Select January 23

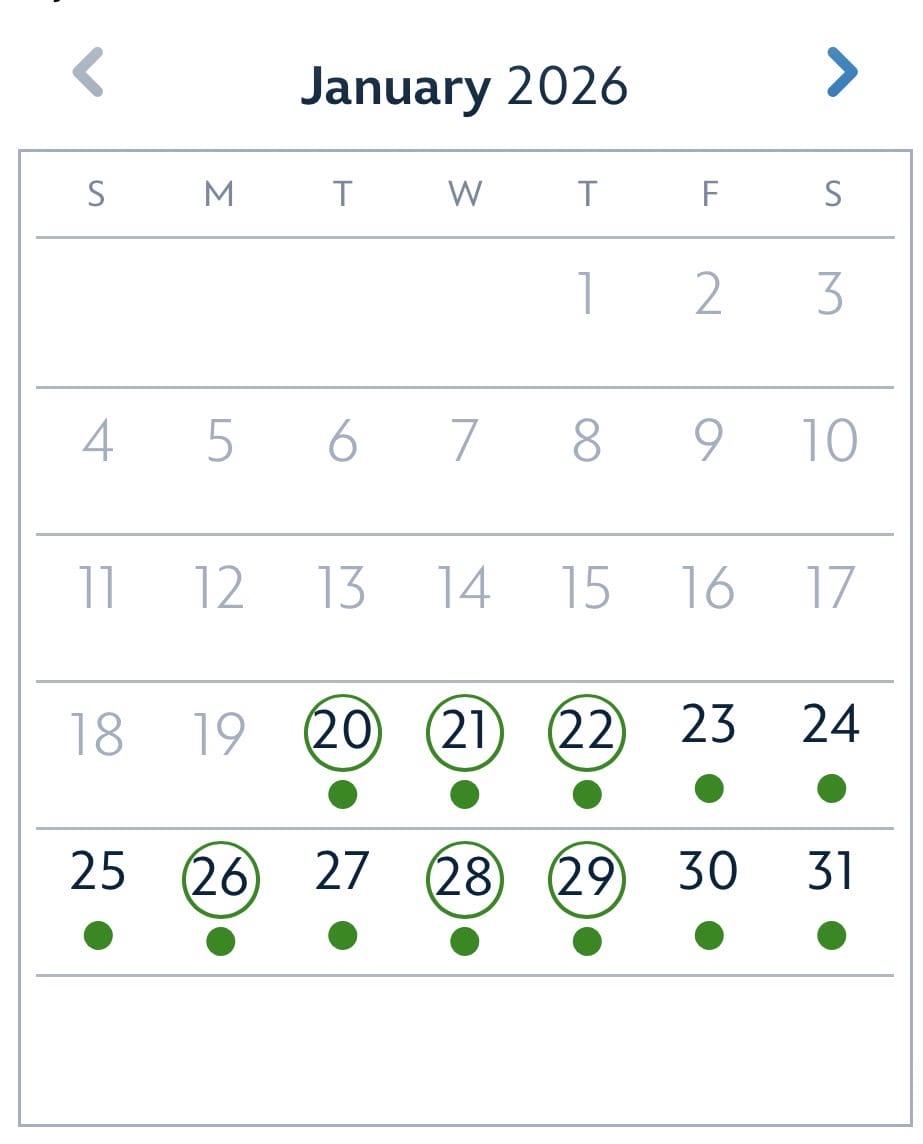pos(709,726)
